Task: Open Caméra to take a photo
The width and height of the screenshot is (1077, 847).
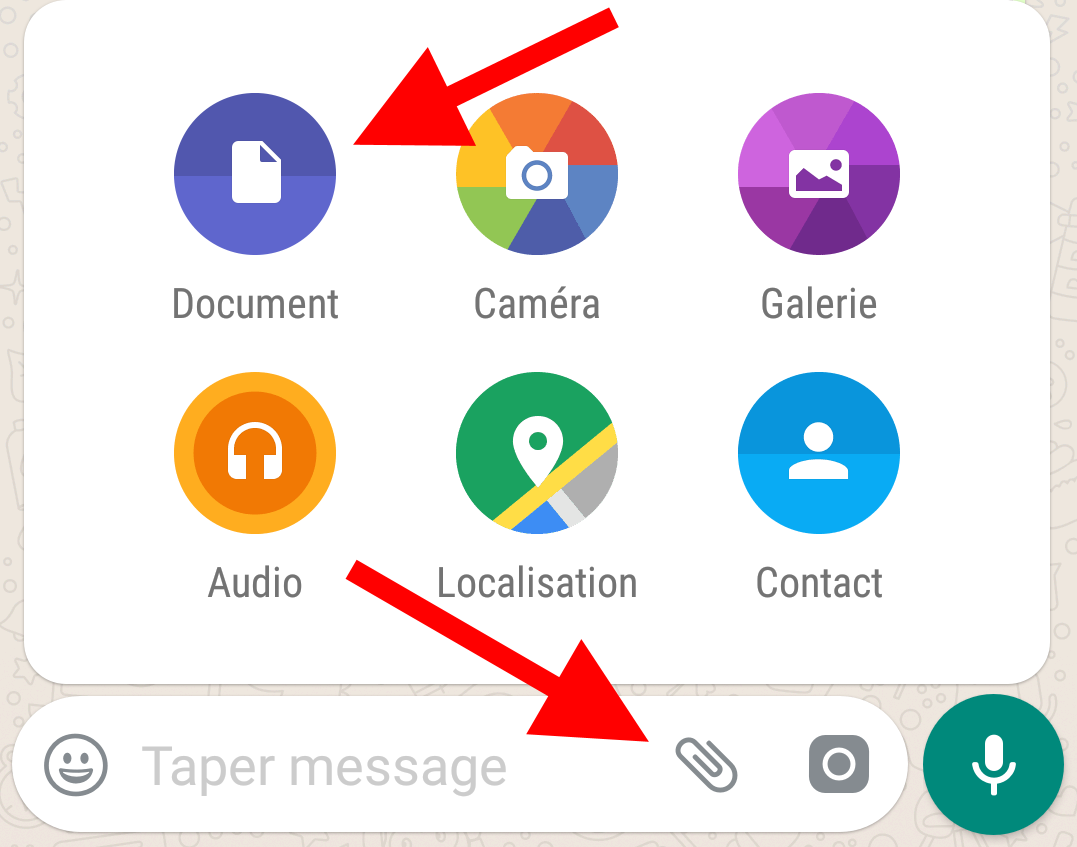Action: click(x=537, y=175)
